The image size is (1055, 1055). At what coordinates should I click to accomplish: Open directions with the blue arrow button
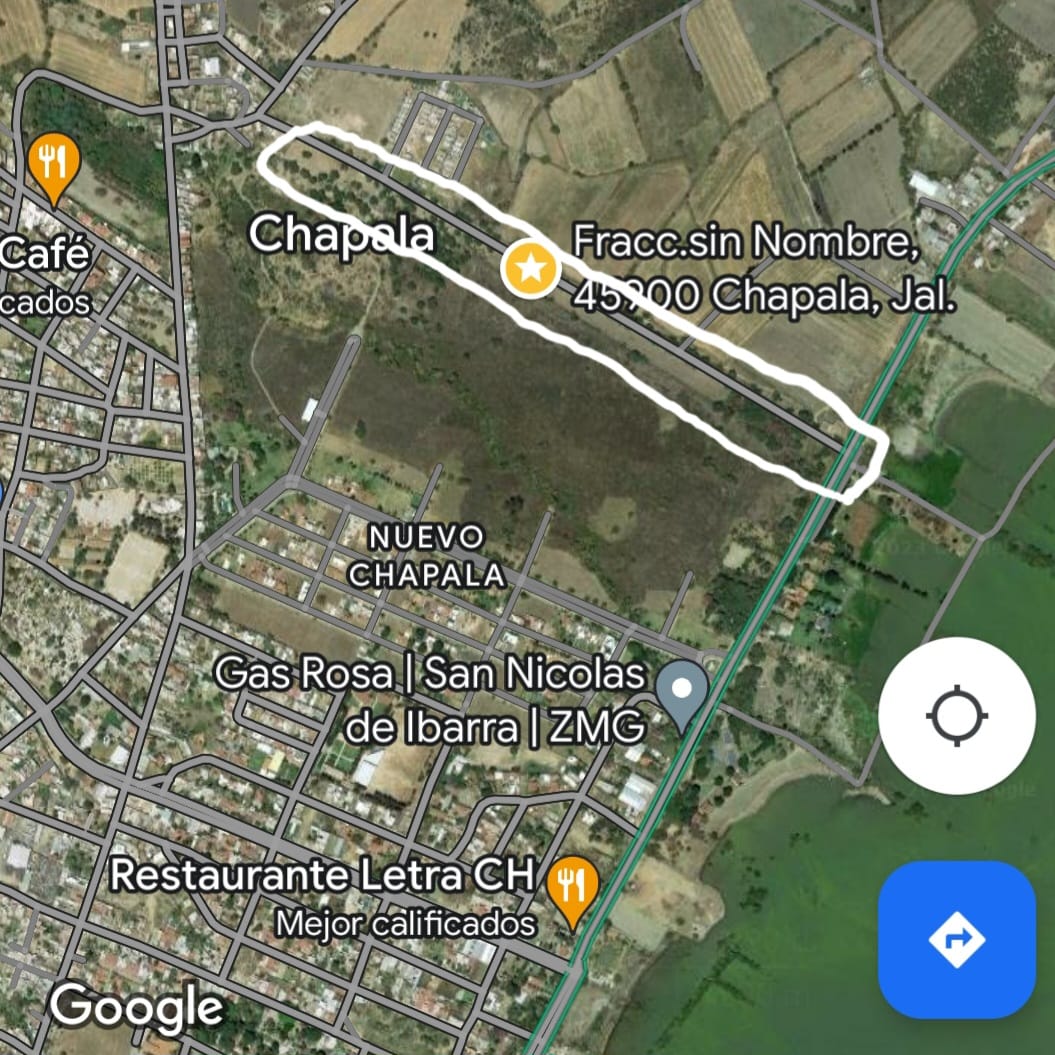956,939
